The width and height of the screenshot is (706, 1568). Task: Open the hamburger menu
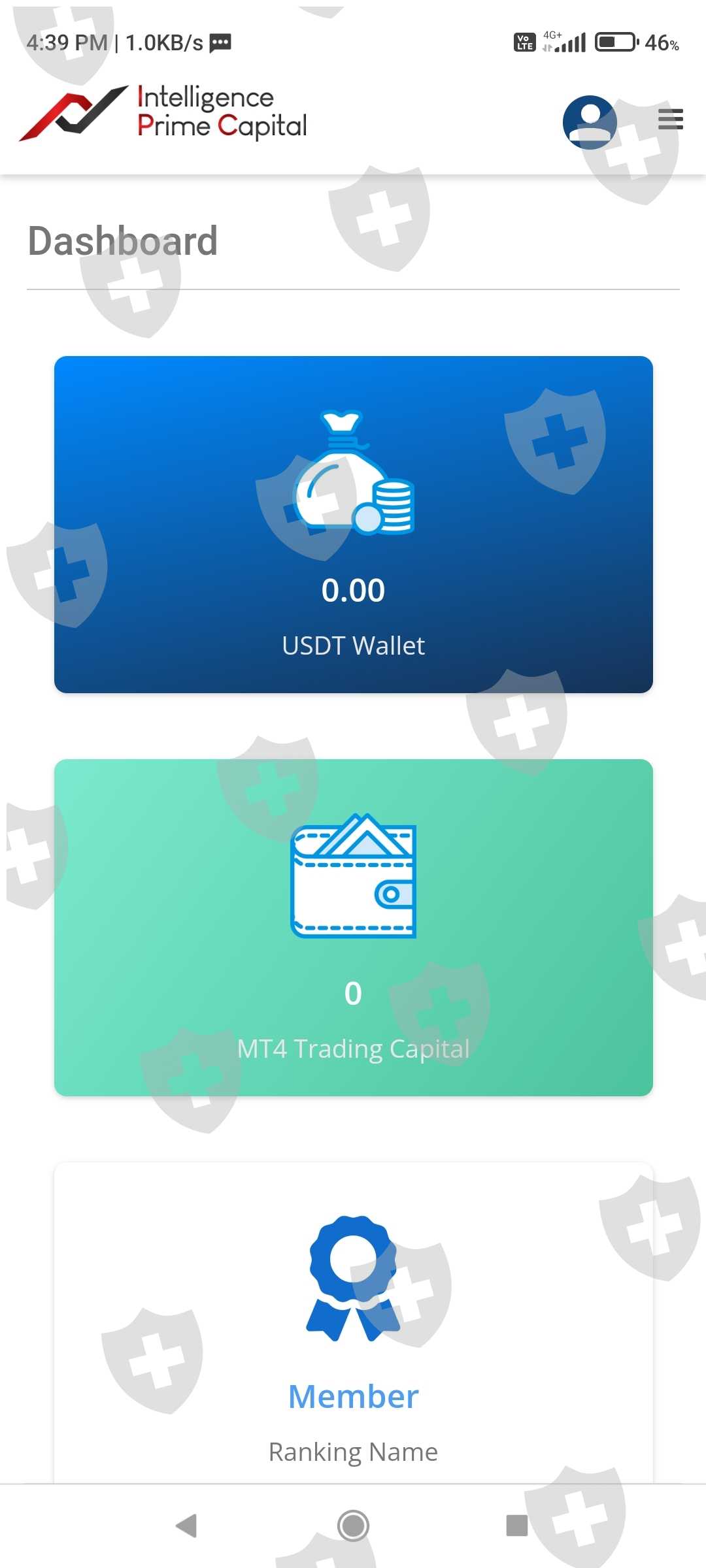pyautogui.click(x=670, y=119)
